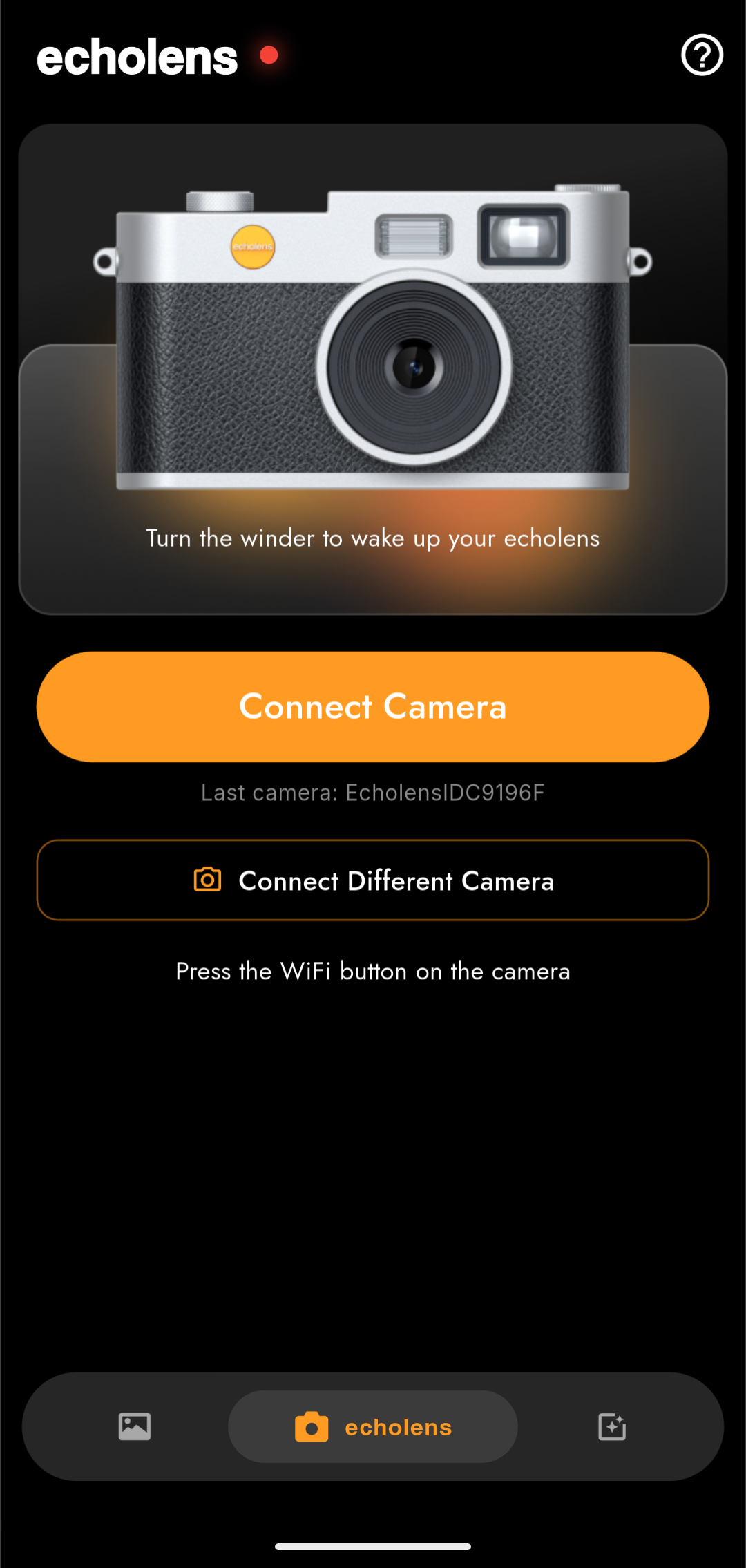Tap the orange Connect Camera button
Viewport: 746px width, 1568px height.
coord(373,706)
